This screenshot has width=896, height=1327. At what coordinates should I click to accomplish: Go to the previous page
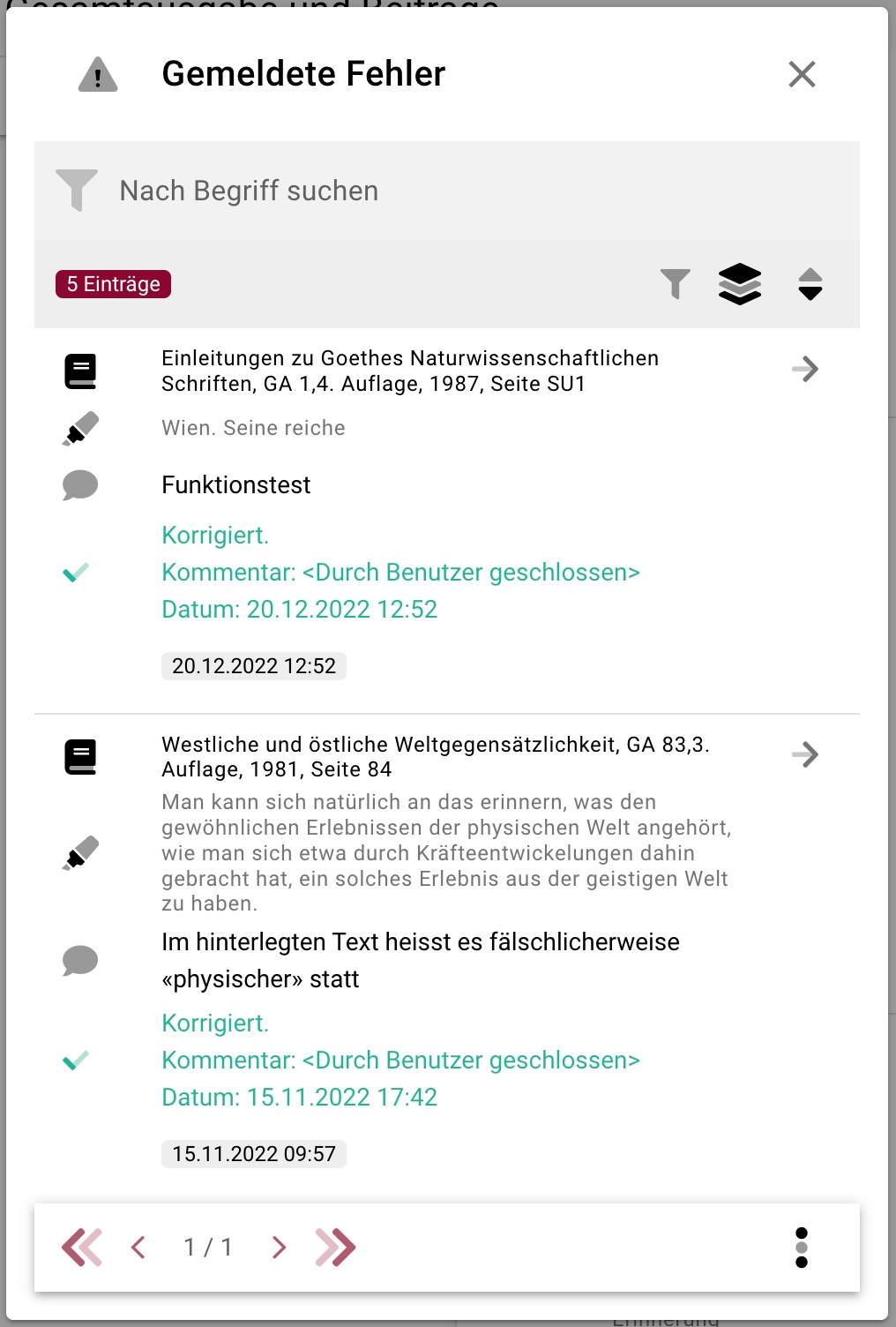pyautogui.click(x=138, y=1247)
